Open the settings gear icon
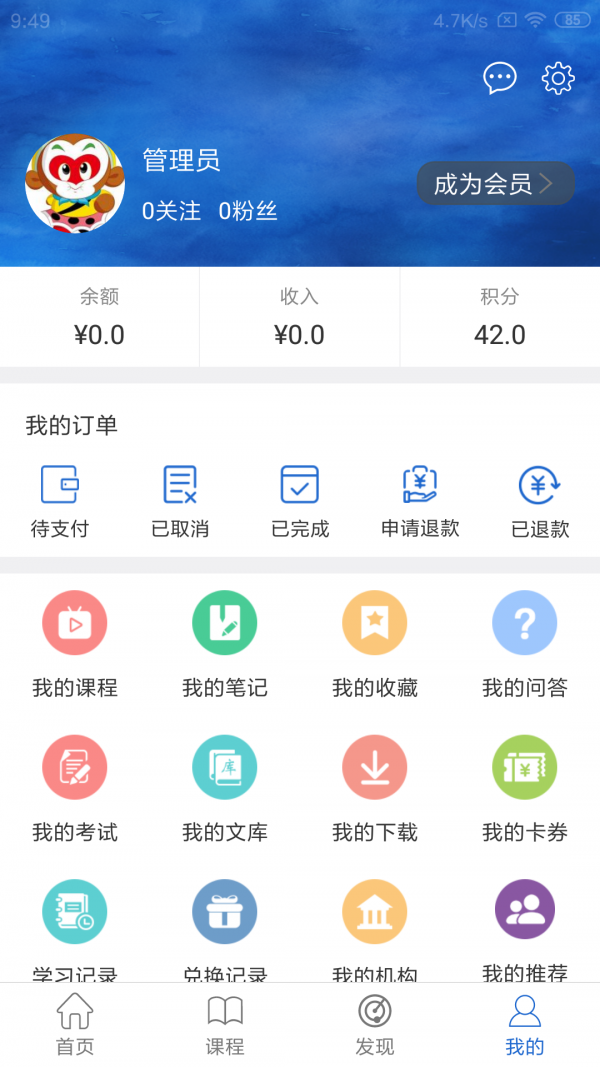Viewport: 600px width, 1067px height. [558, 78]
